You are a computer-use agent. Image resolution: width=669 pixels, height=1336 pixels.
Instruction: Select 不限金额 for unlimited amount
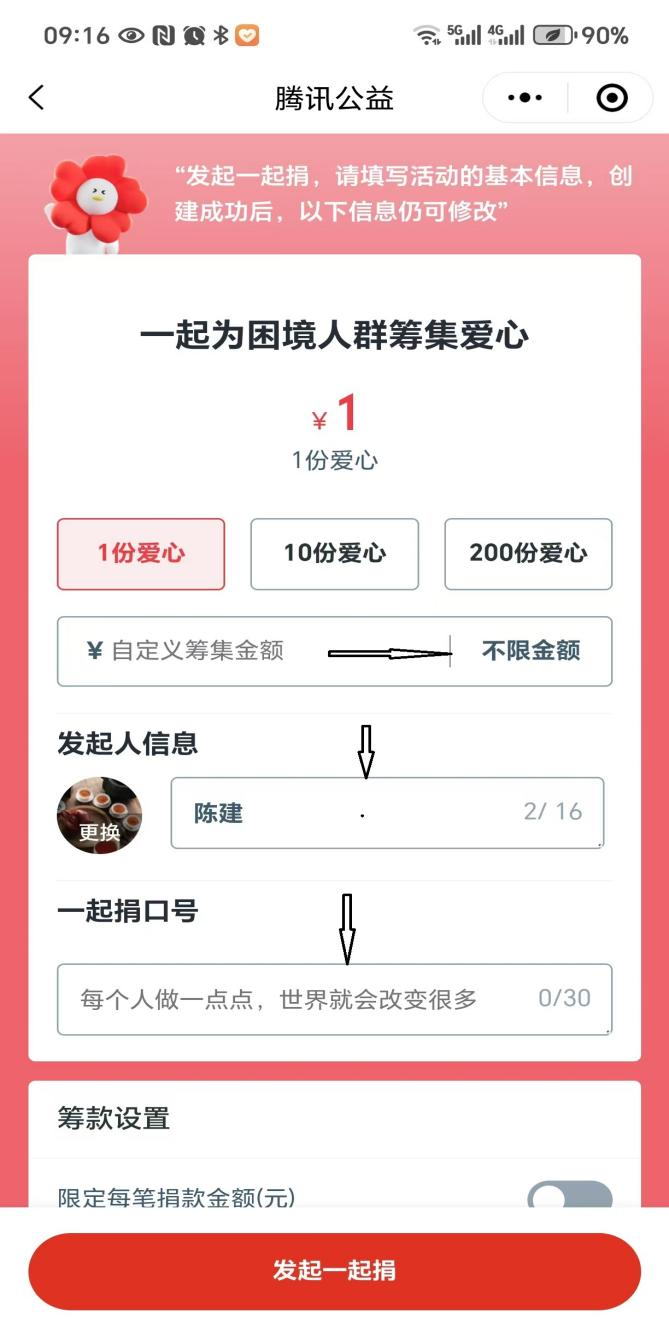tap(531, 651)
